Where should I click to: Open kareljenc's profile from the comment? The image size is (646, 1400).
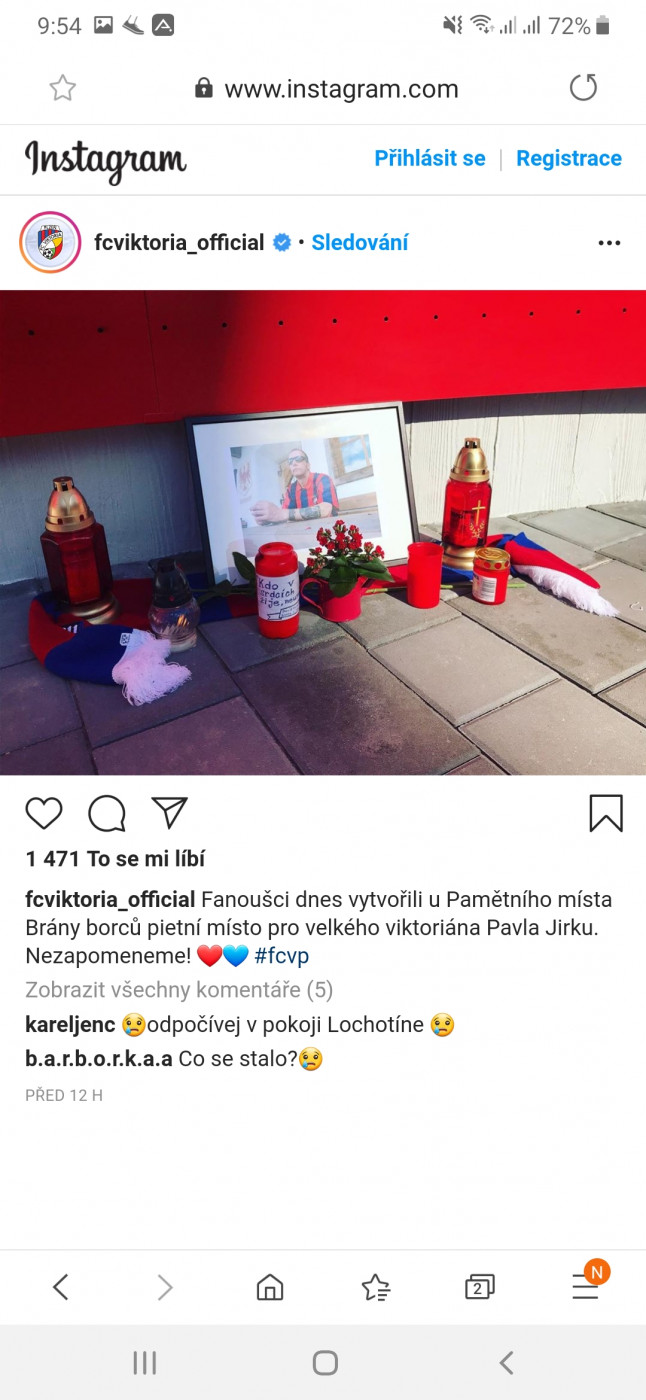[x=70, y=1025]
